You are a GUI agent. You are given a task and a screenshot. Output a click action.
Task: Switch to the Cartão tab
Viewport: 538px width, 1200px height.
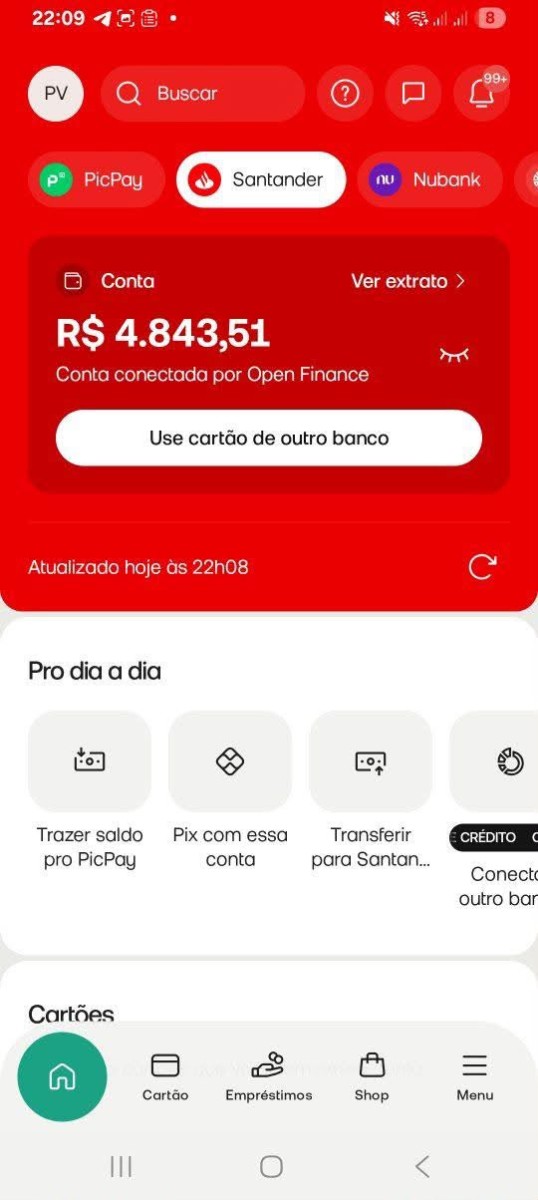(x=165, y=1076)
